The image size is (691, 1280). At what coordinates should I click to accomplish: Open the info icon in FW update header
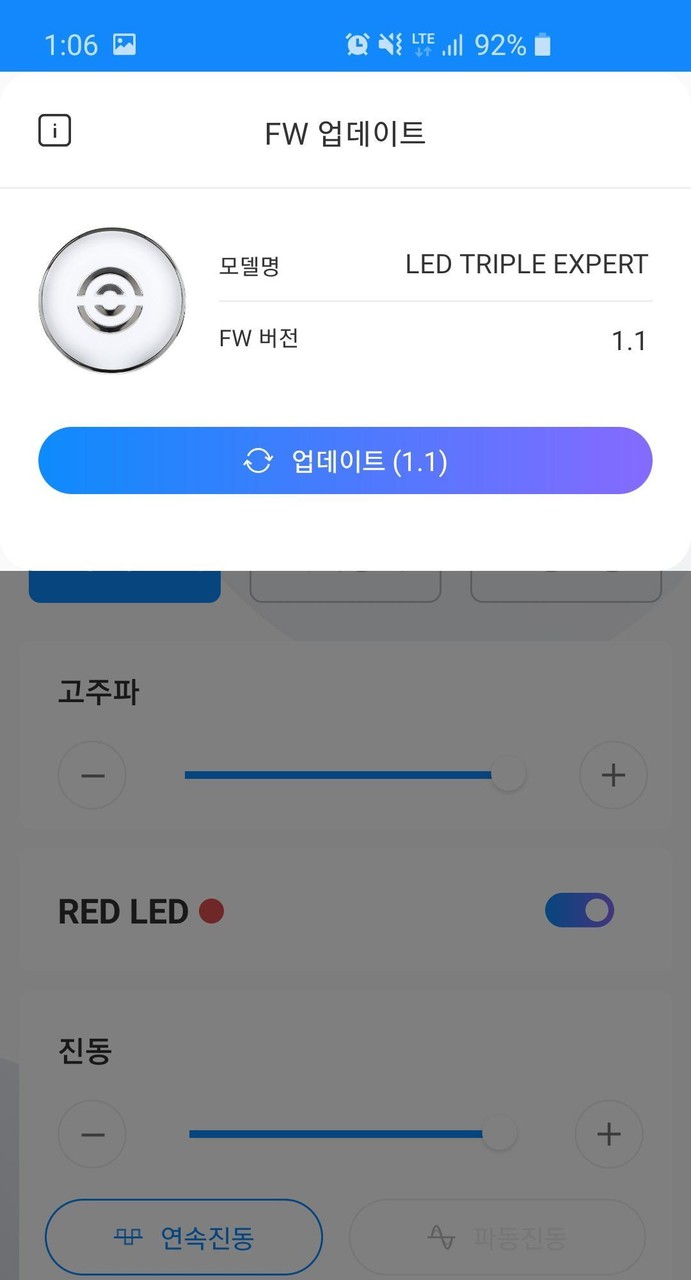click(x=54, y=131)
